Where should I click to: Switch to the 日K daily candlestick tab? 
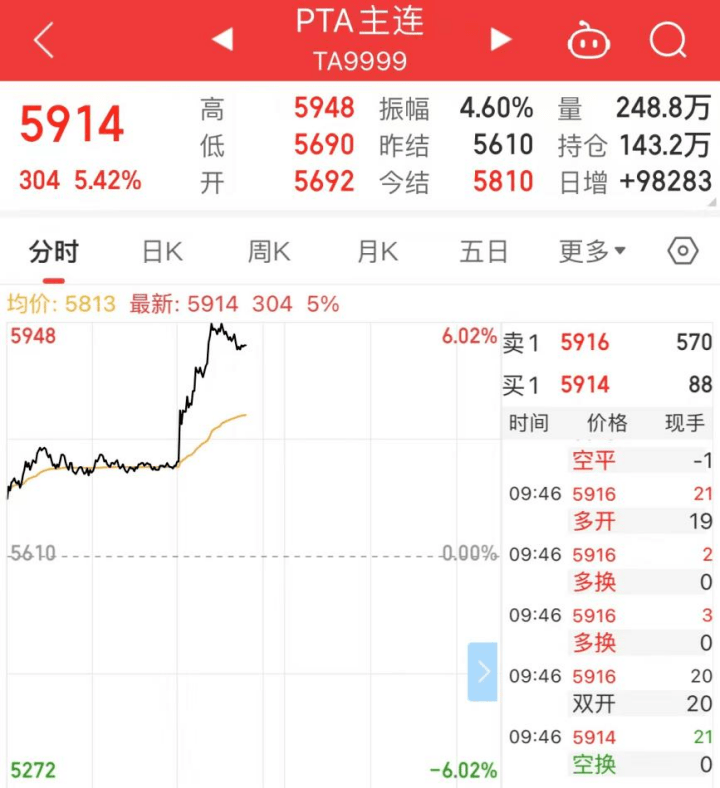click(160, 253)
